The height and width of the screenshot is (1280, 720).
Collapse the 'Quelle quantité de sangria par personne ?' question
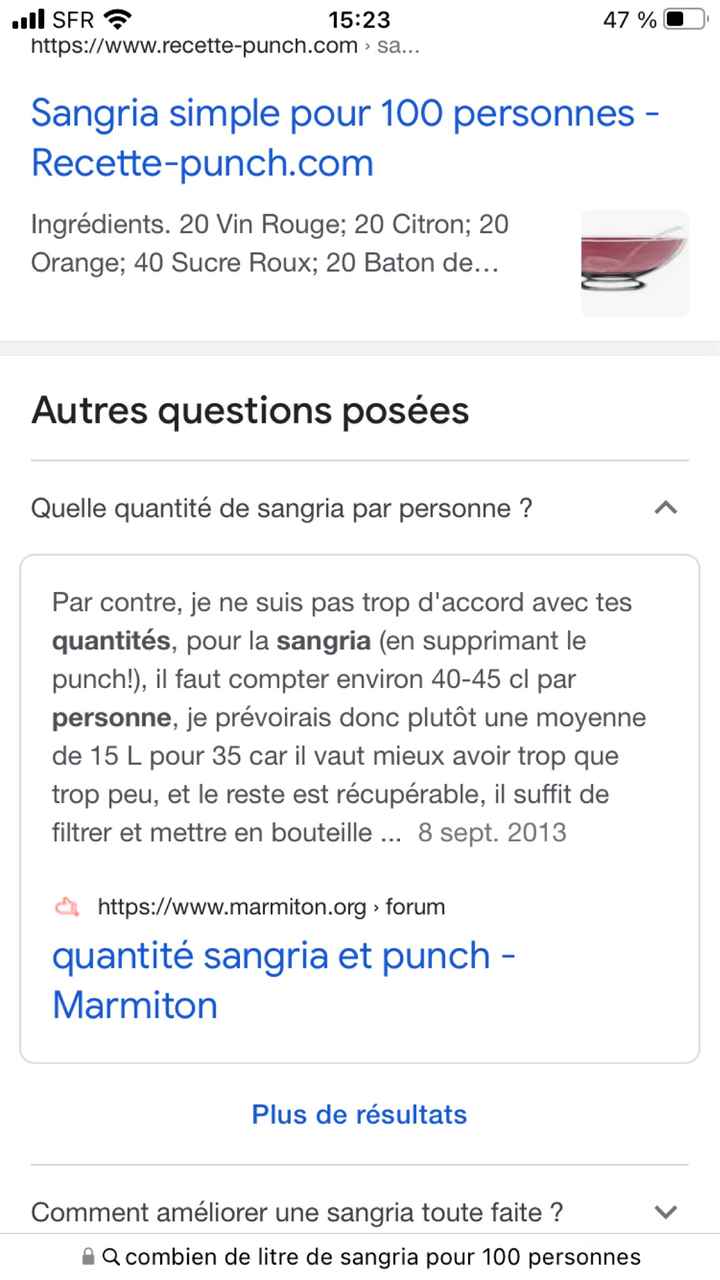[x=666, y=508]
